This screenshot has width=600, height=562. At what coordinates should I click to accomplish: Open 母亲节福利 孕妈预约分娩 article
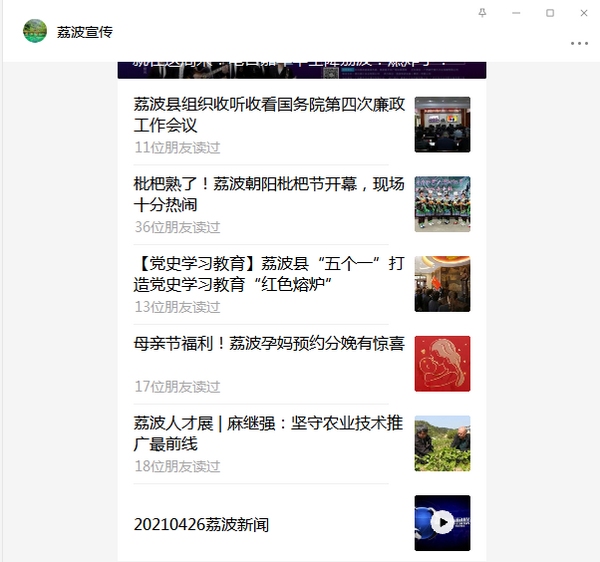269,344
